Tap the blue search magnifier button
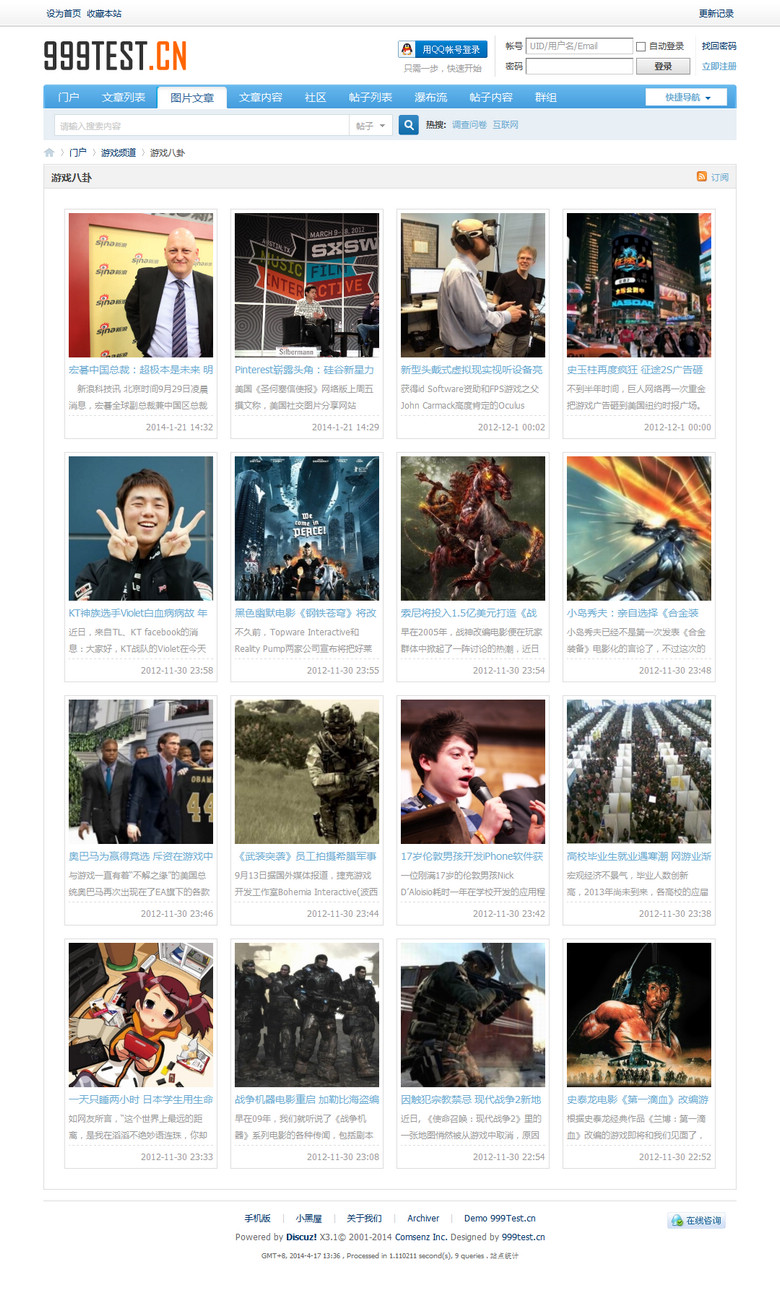This screenshot has height=1301, width=780. [408, 125]
